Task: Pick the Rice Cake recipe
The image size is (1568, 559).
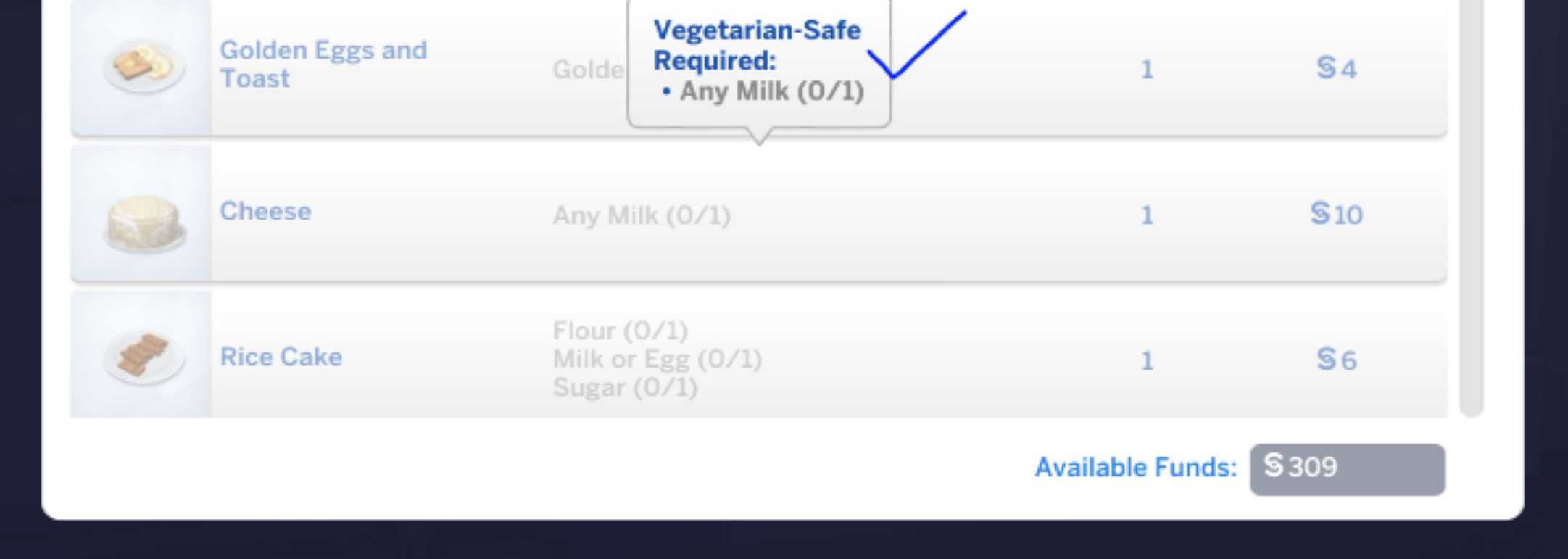Action: tap(281, 357)
